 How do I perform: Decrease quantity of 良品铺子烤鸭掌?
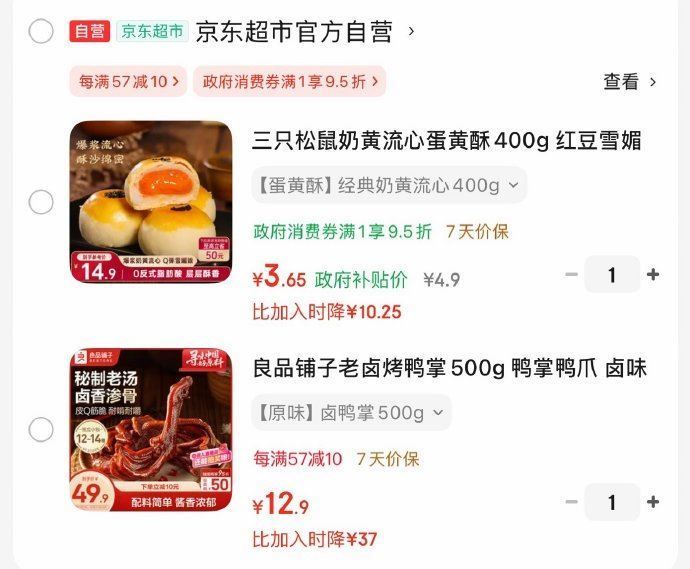click(571, 502)
